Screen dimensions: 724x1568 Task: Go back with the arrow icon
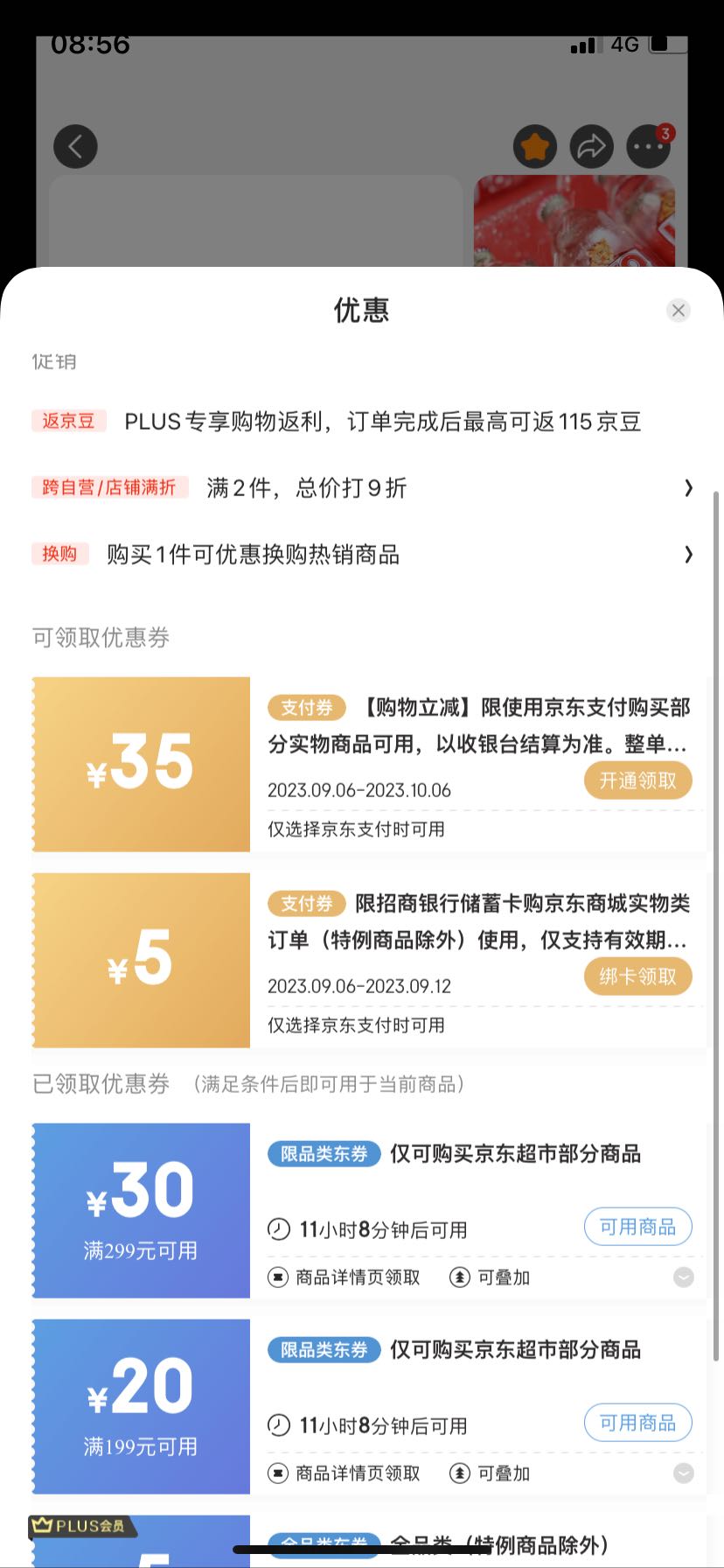point(75,146)
